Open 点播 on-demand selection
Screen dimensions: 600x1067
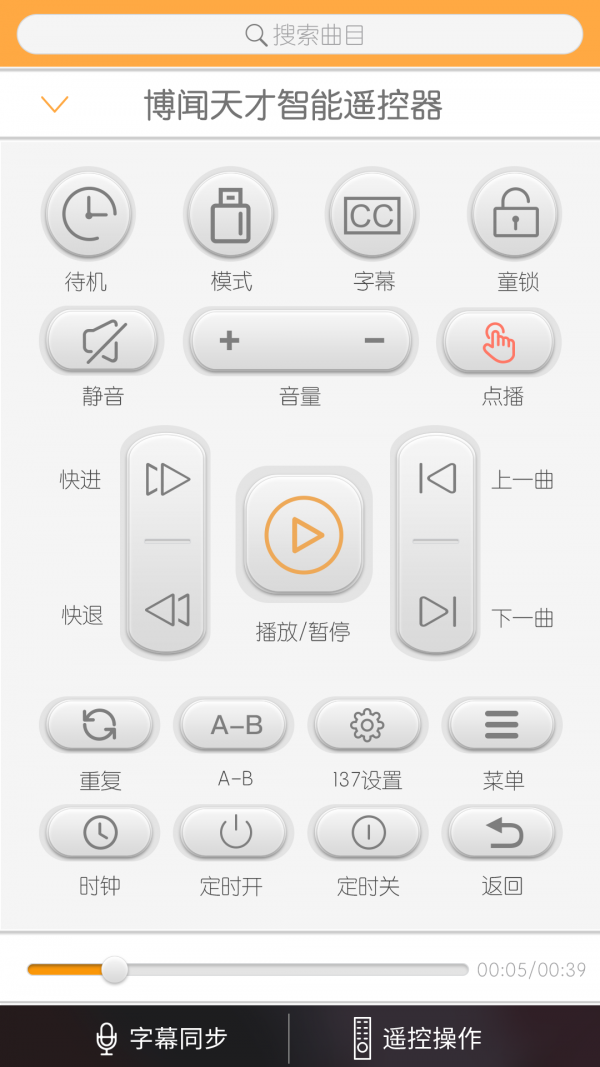tap(499, 341)
